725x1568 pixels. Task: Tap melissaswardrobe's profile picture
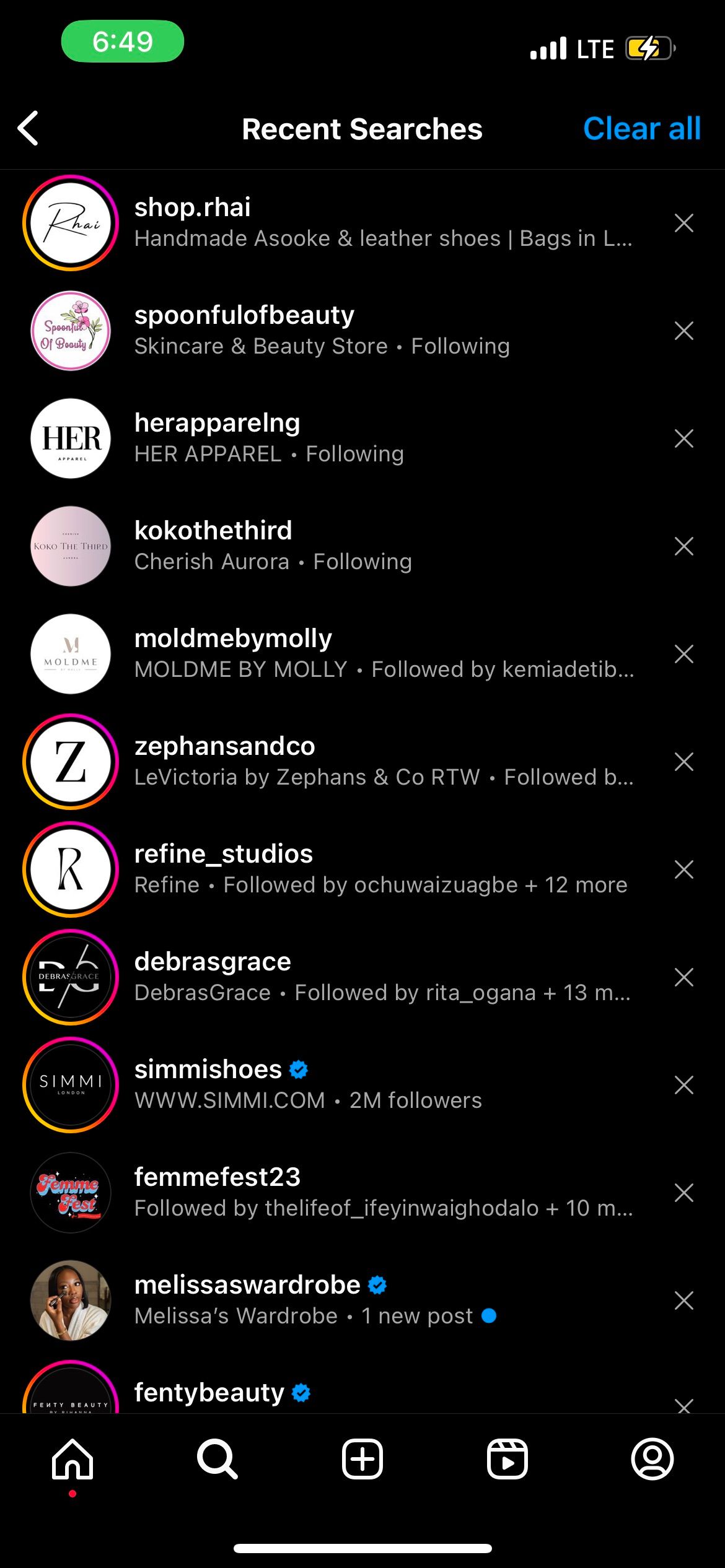pyautogui.click(x=70, y=1300)
